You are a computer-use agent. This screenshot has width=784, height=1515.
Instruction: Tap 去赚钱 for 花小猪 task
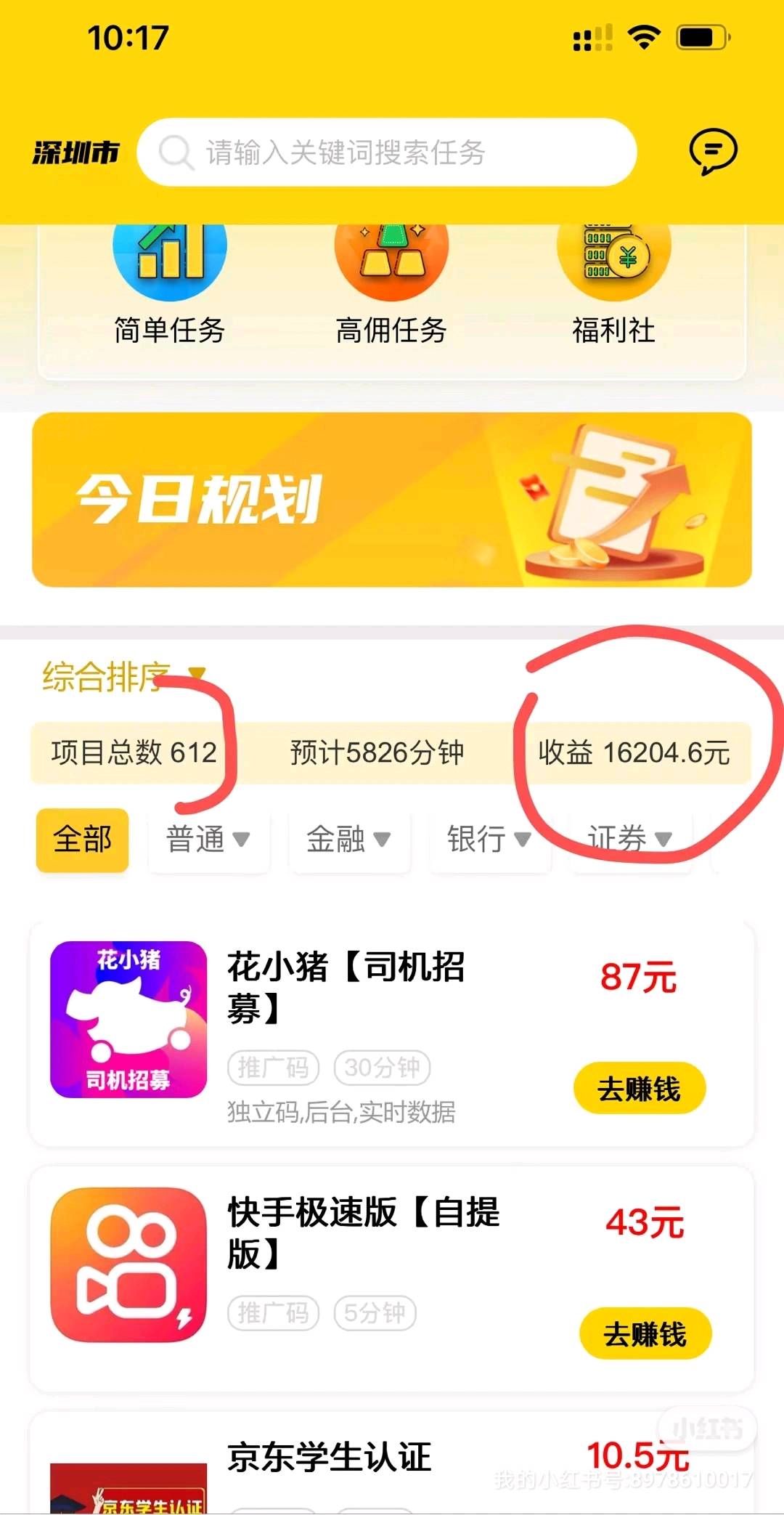coord(639,1089)
